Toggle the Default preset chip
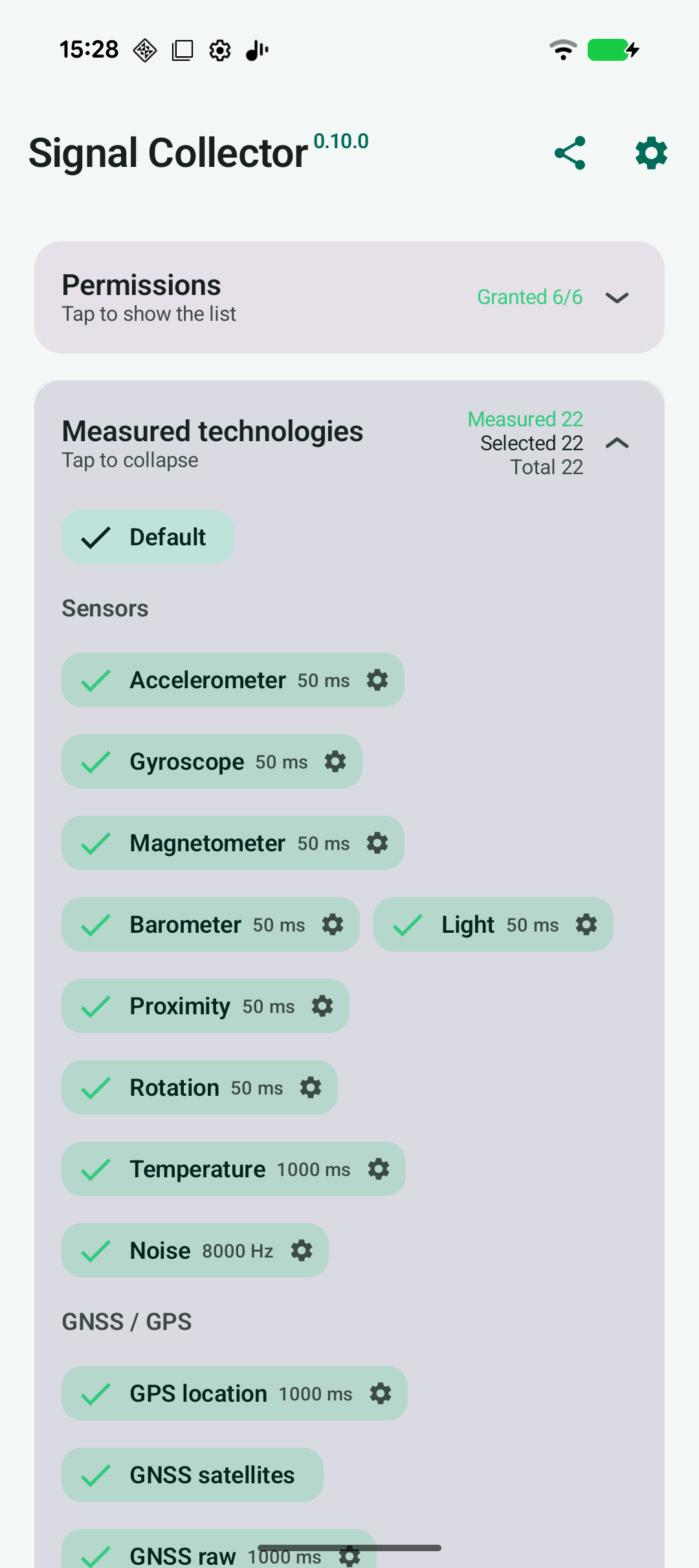The image size is (699, 1568). pyautogui.click(x=148, y=537)
